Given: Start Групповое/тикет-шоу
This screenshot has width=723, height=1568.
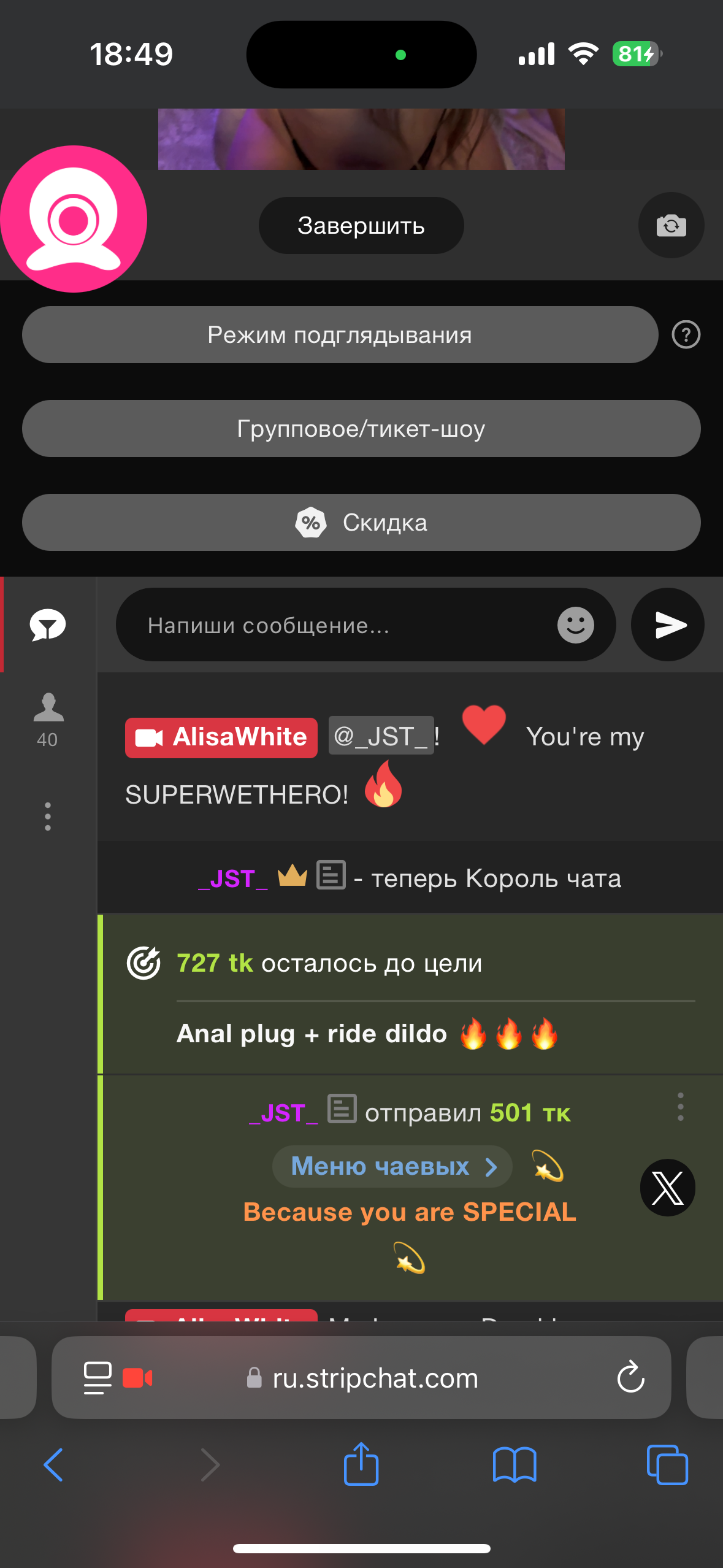Looking at the screenshot, I should pos(361,429).
